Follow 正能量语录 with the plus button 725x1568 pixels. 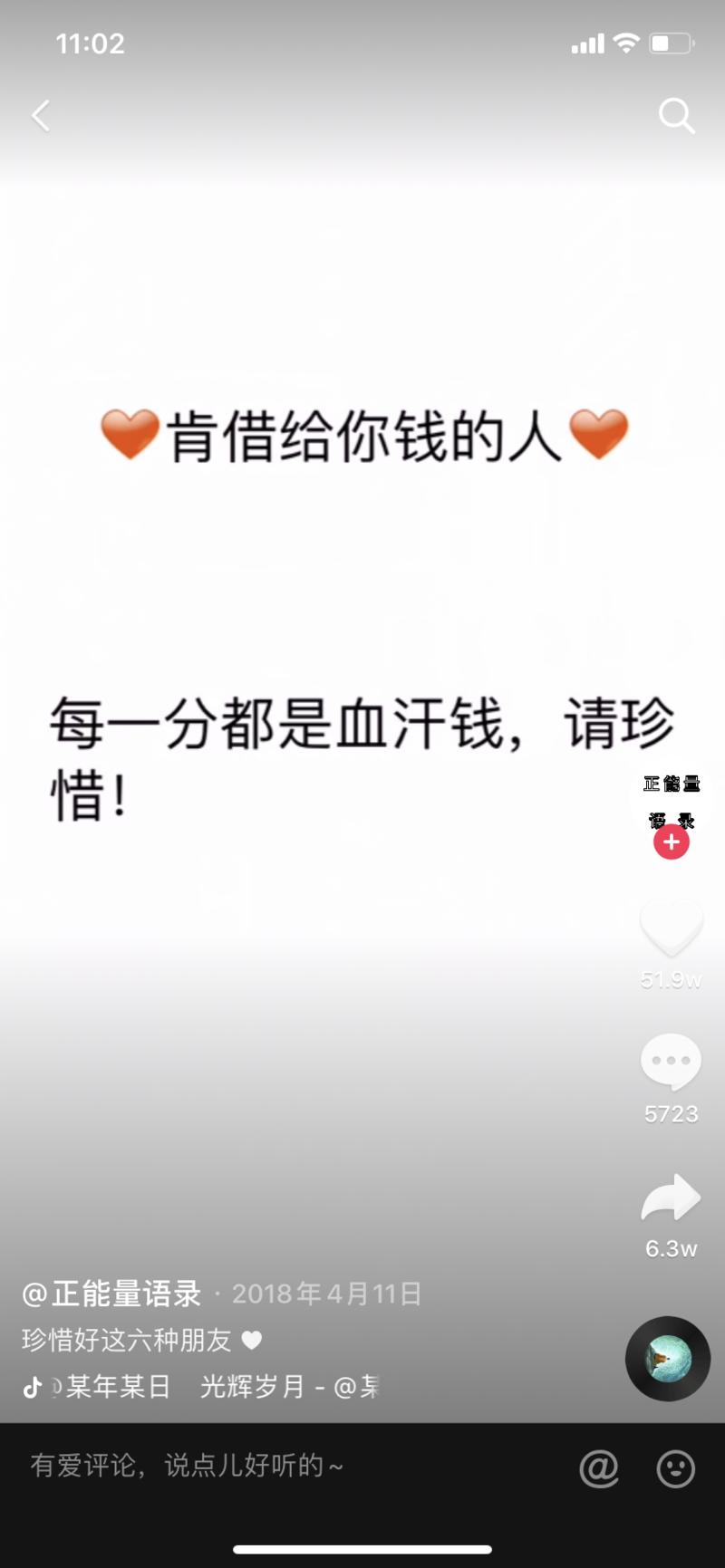pos(671,842)
